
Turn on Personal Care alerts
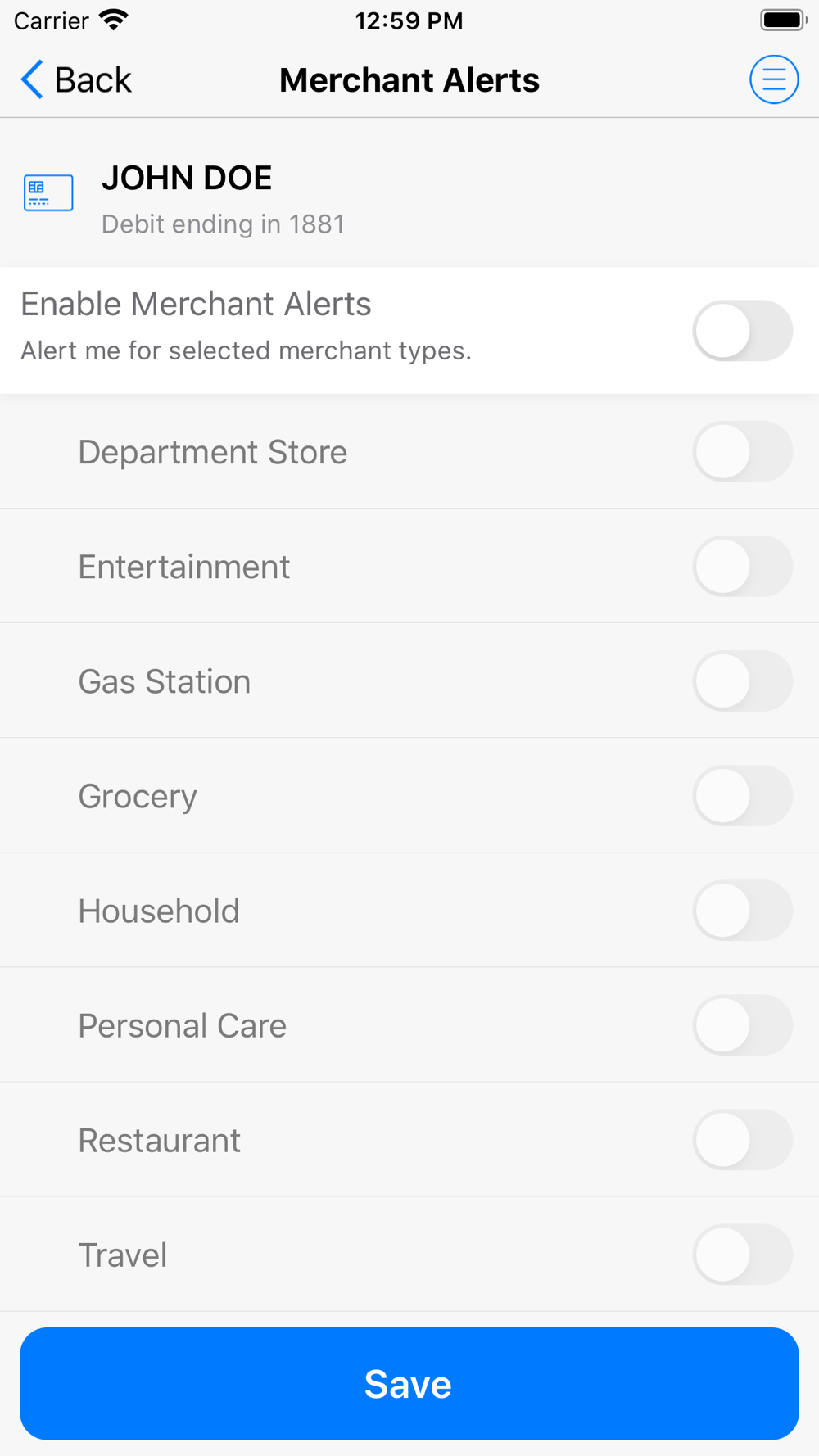[x=743, y=1025]
